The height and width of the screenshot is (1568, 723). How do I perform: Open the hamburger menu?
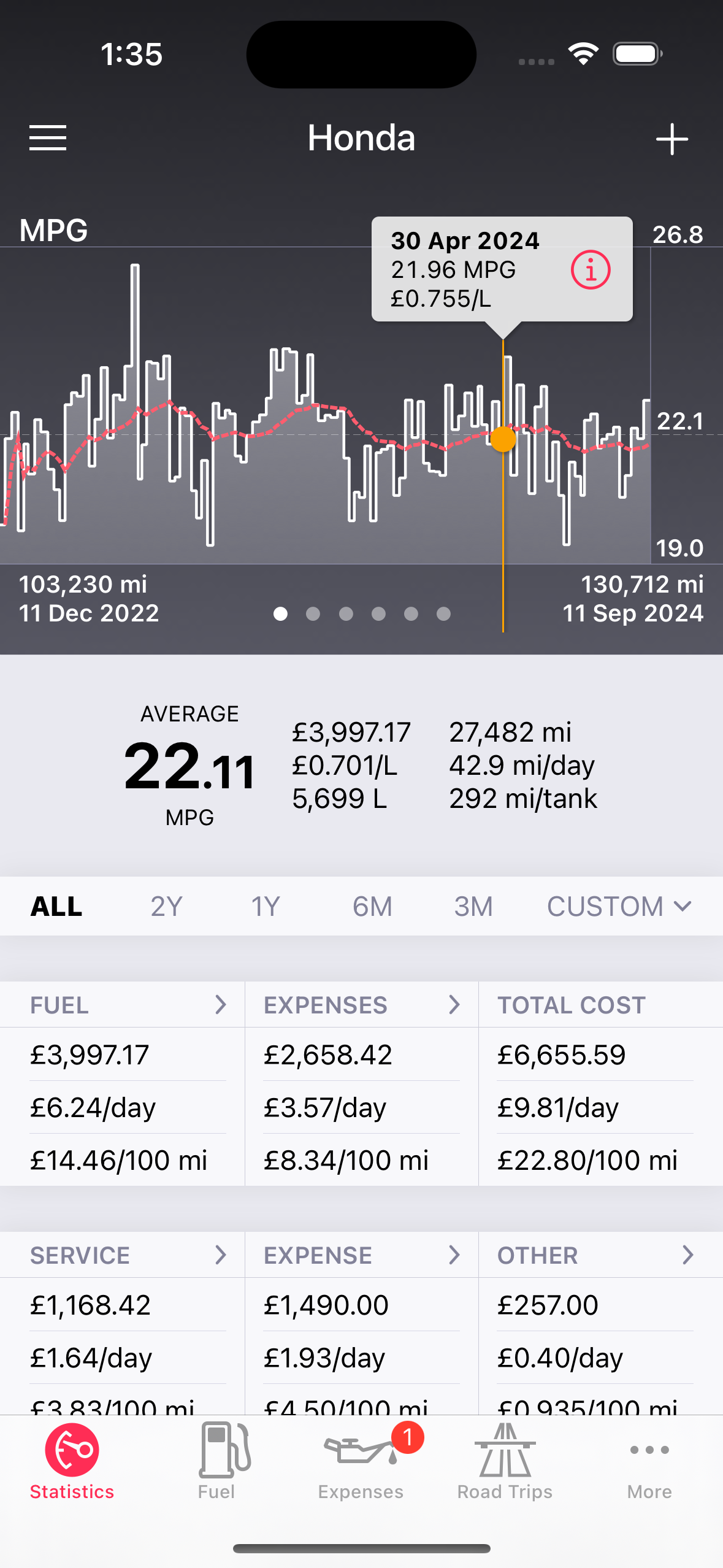[x=48, y=138]
